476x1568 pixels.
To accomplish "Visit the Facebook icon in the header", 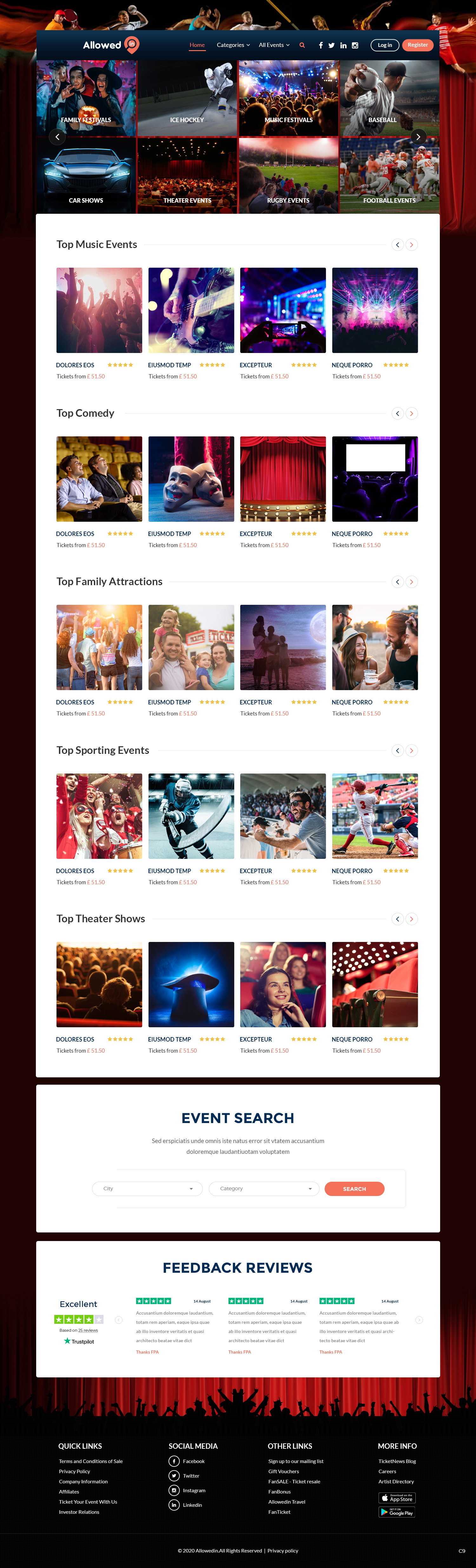I will pyautogui.click(x=321, y=46).
